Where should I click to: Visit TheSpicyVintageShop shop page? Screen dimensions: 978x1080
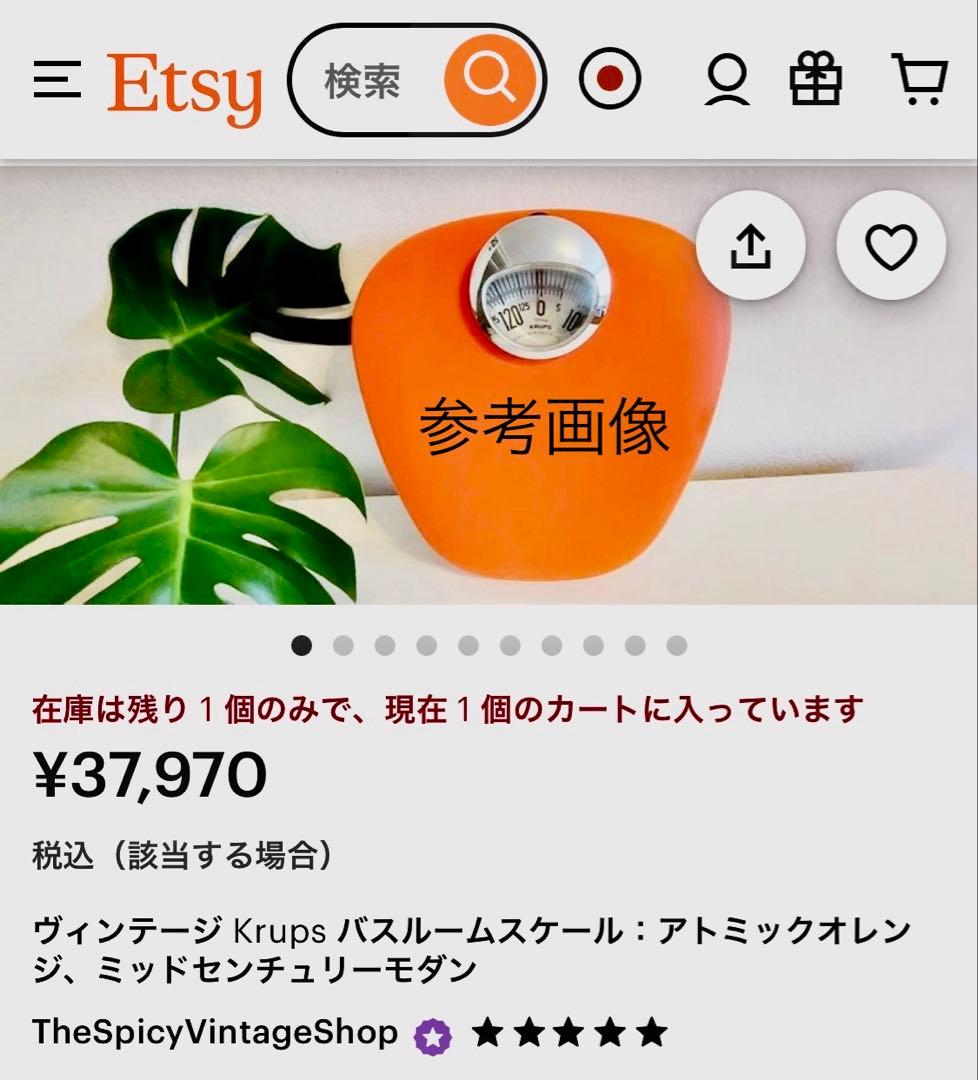(215, 1032)
